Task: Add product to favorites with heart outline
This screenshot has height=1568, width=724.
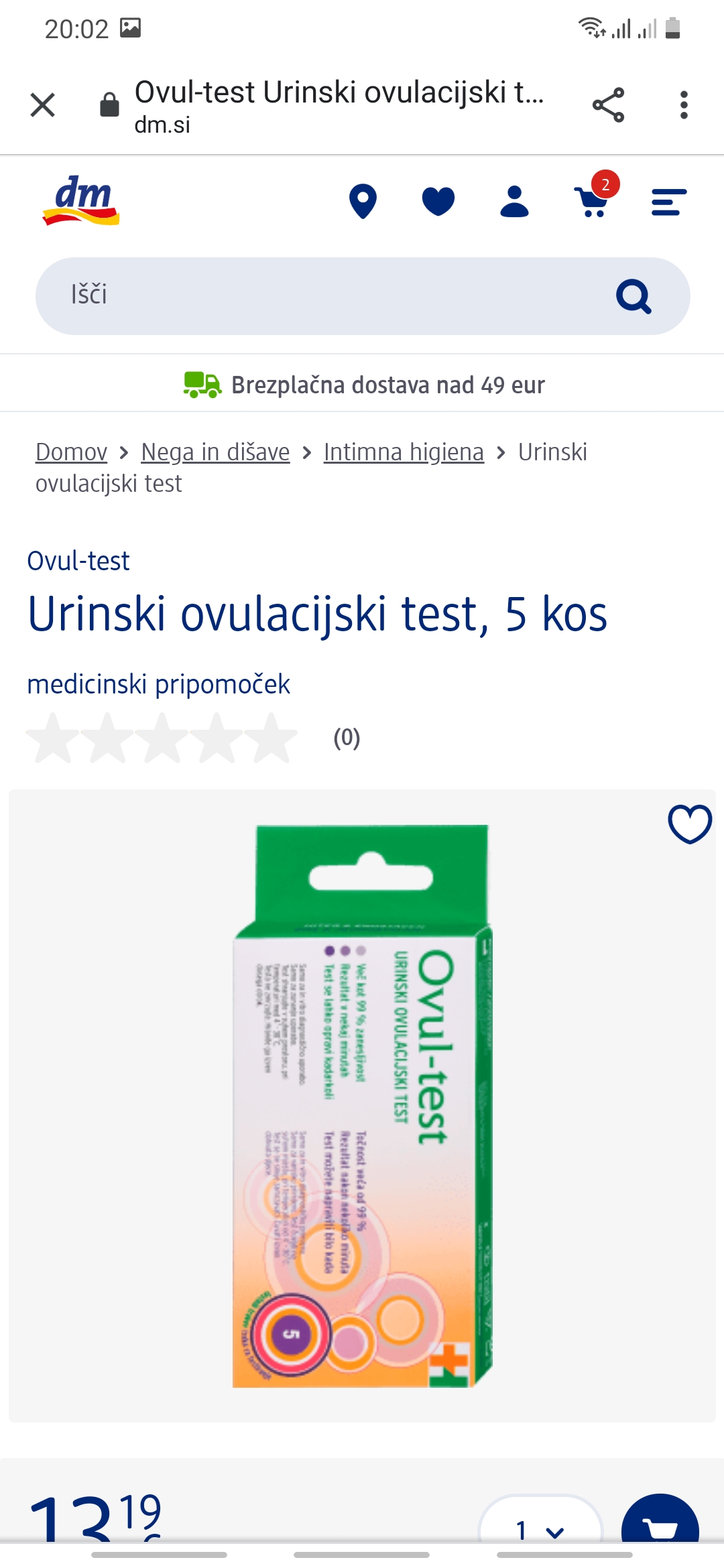Action: pos(689,824)
